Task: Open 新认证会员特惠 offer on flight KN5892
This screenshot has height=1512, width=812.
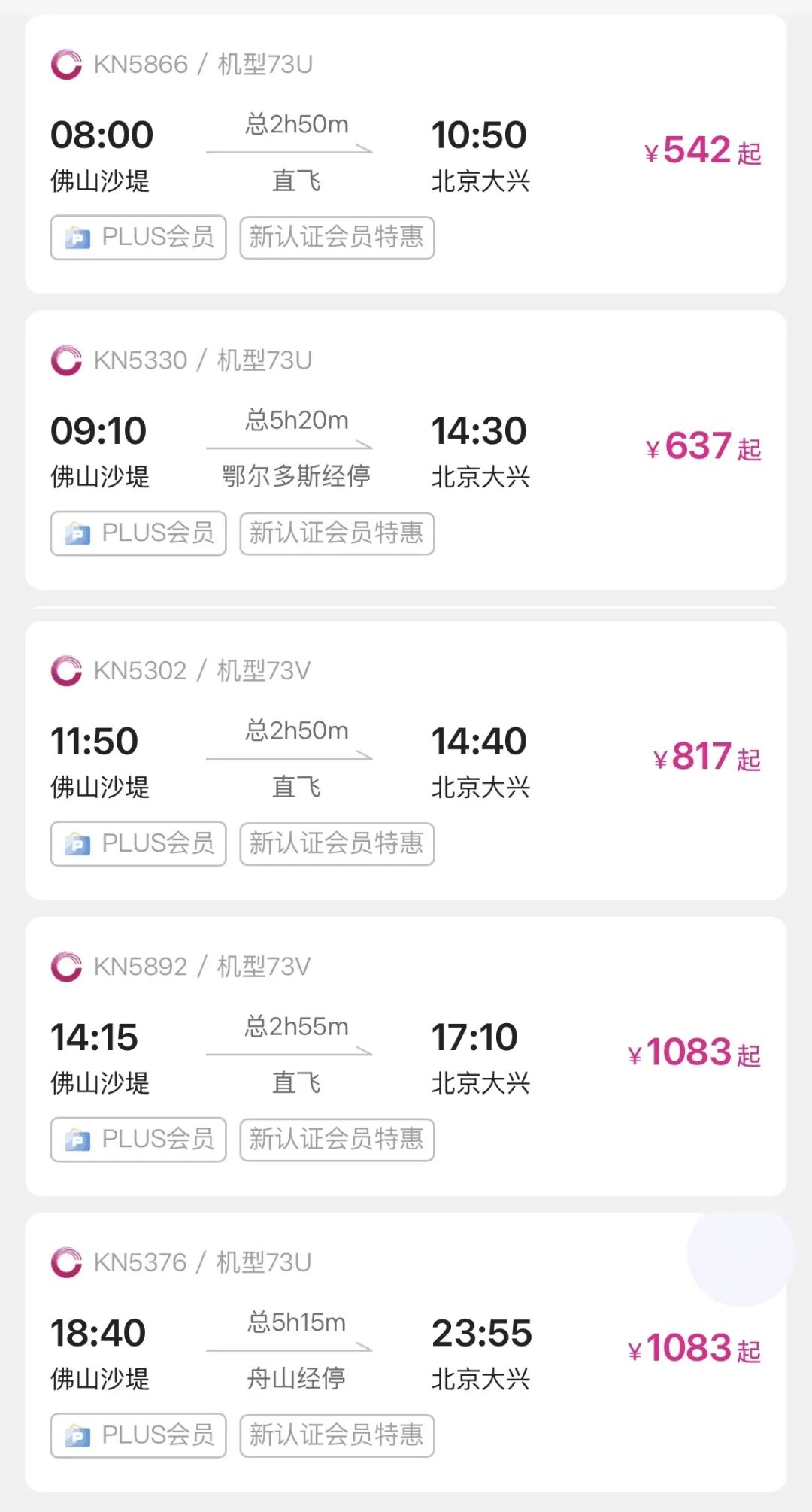Action: point(336,1140)
